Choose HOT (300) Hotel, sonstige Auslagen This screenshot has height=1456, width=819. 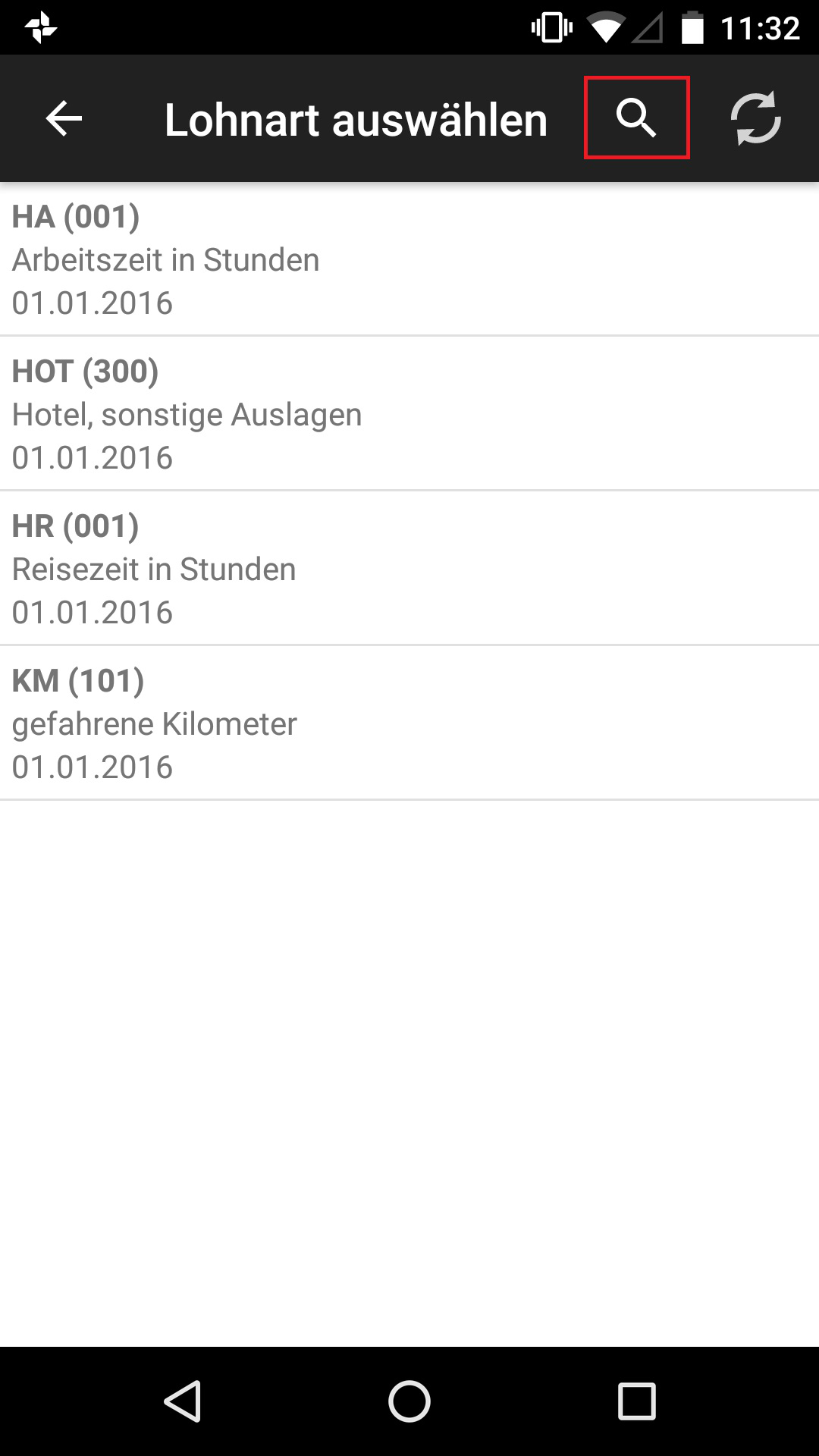pyautogui.click(x=409, y=414)
